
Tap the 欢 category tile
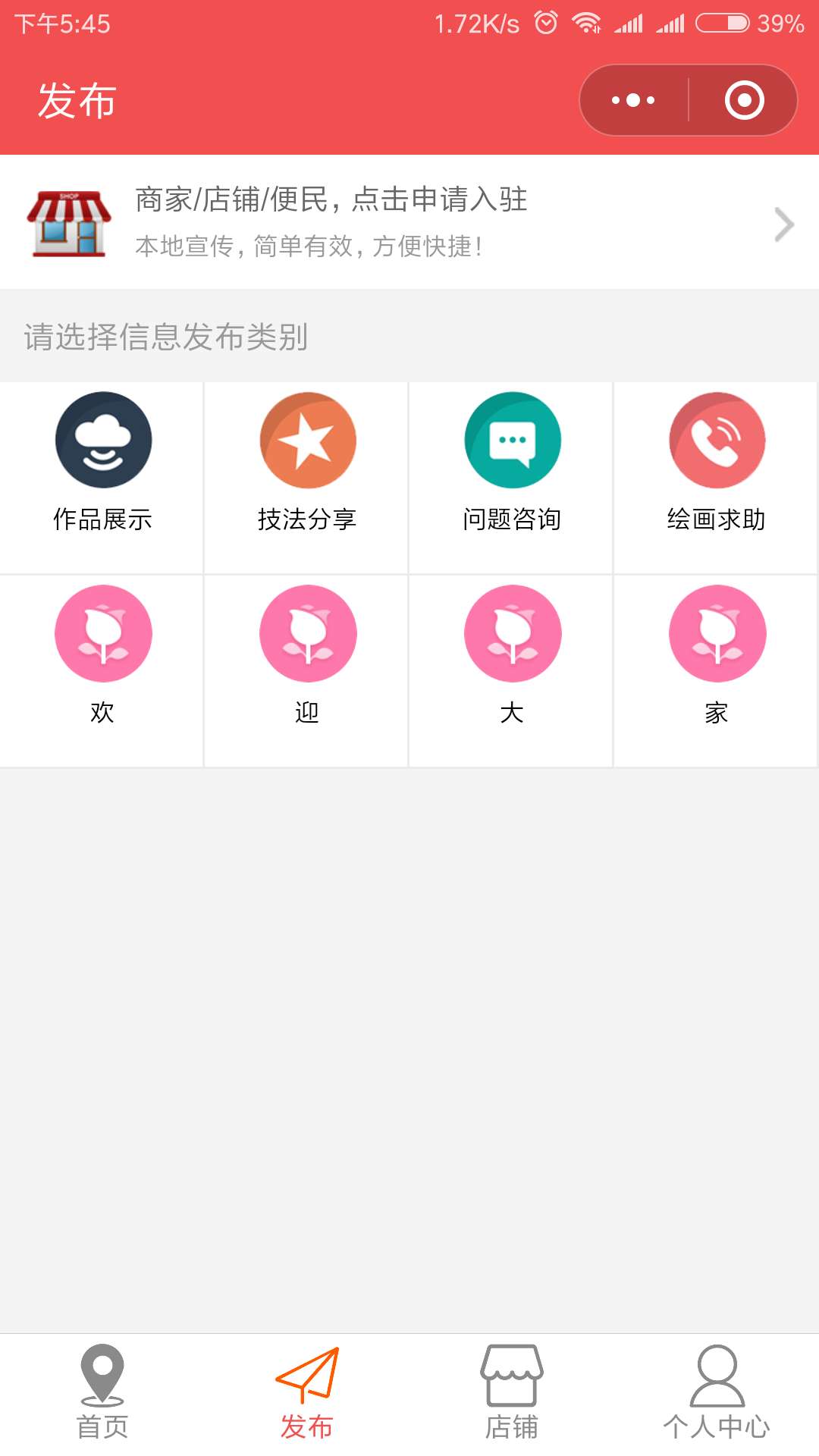[102, 671]
